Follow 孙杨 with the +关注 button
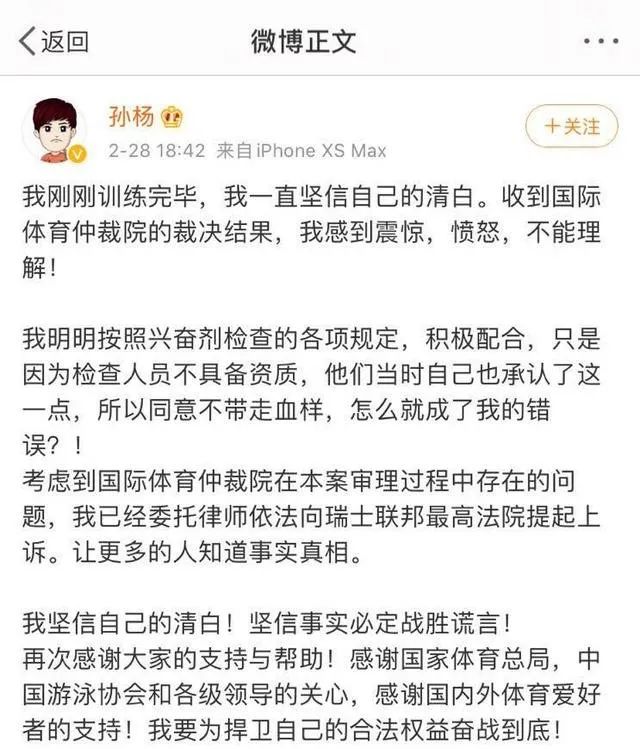This screenshot has height=749, width=640. pos(571,127)
